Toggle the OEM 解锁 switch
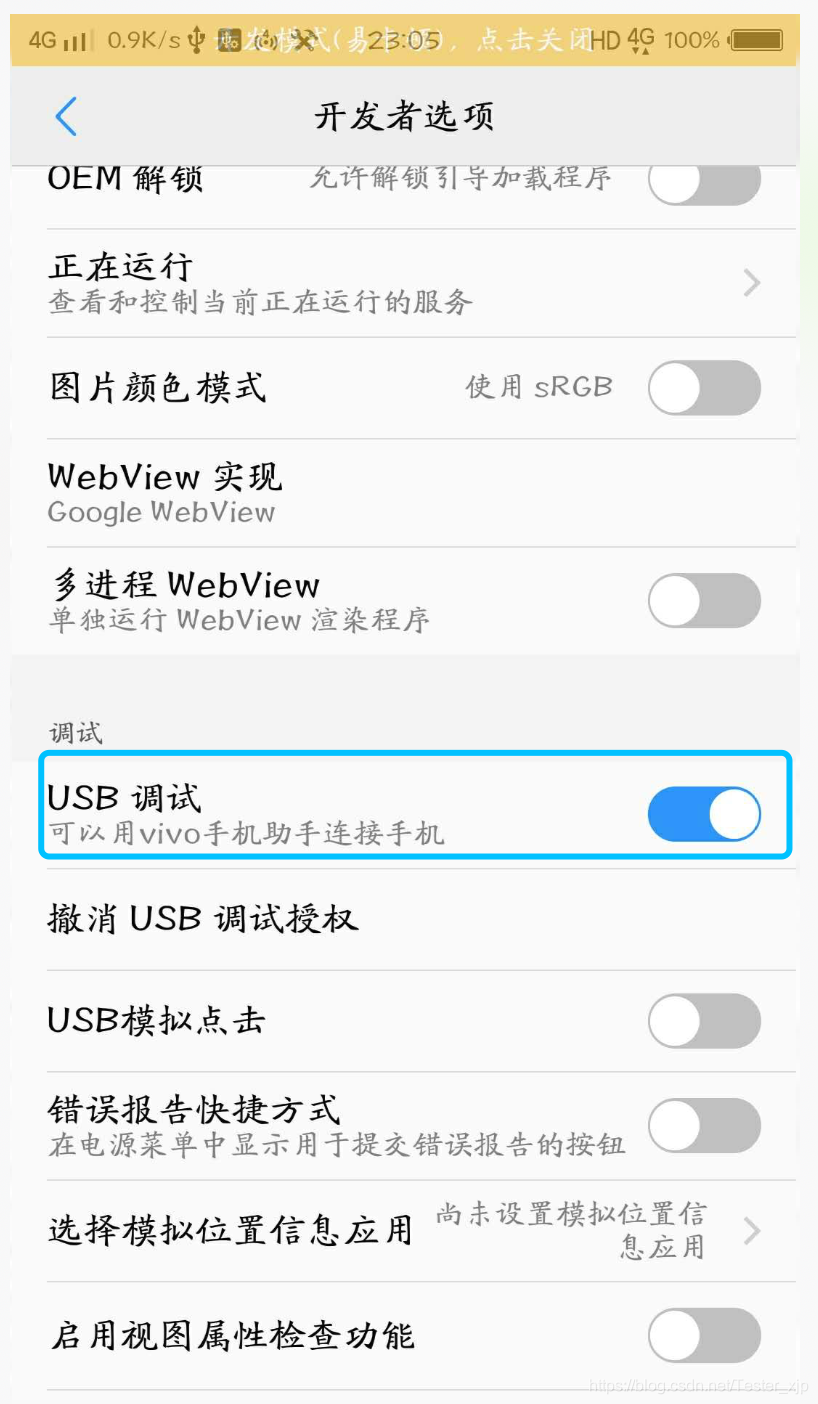Screen dimensions: 818x1404 (x=704, y=182)
